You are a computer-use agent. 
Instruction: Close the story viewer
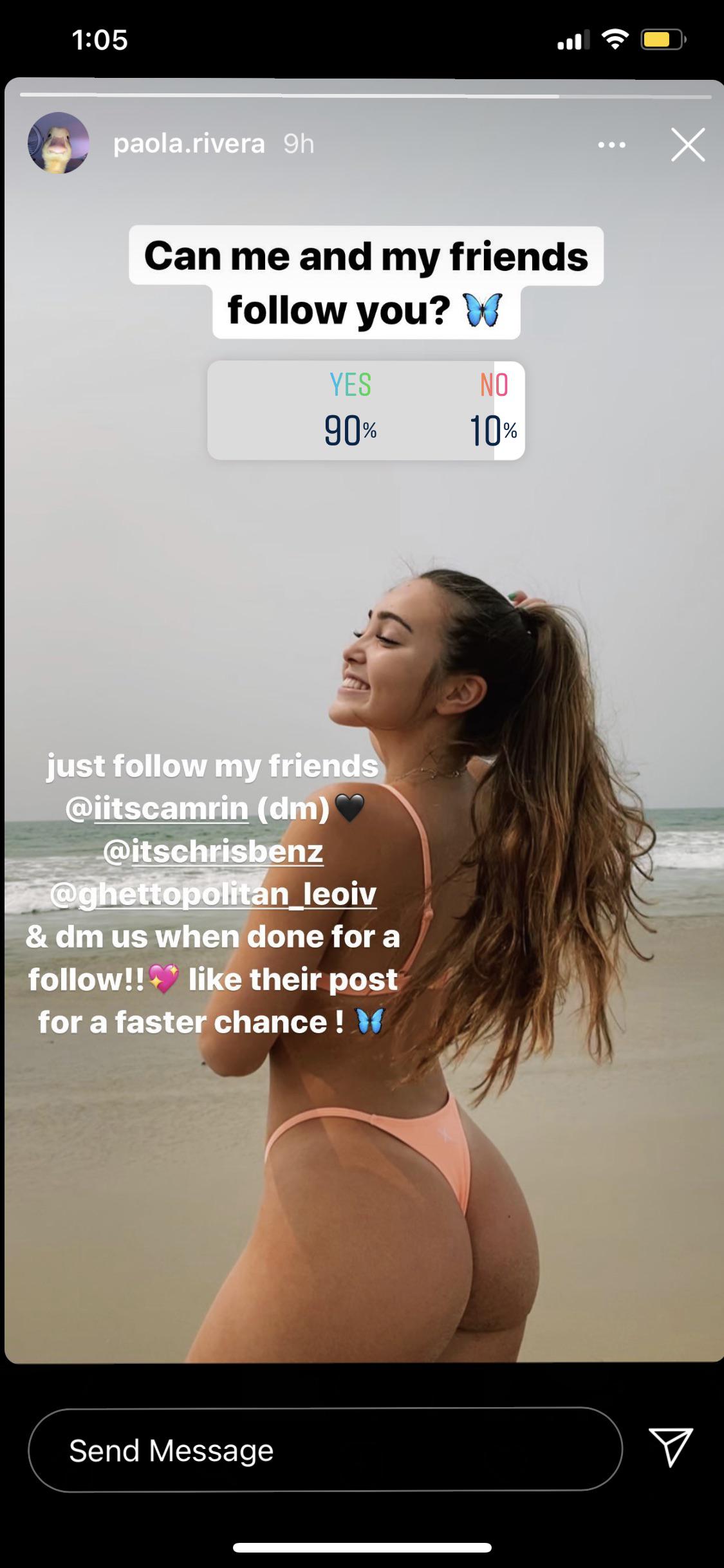coord(688,144)
